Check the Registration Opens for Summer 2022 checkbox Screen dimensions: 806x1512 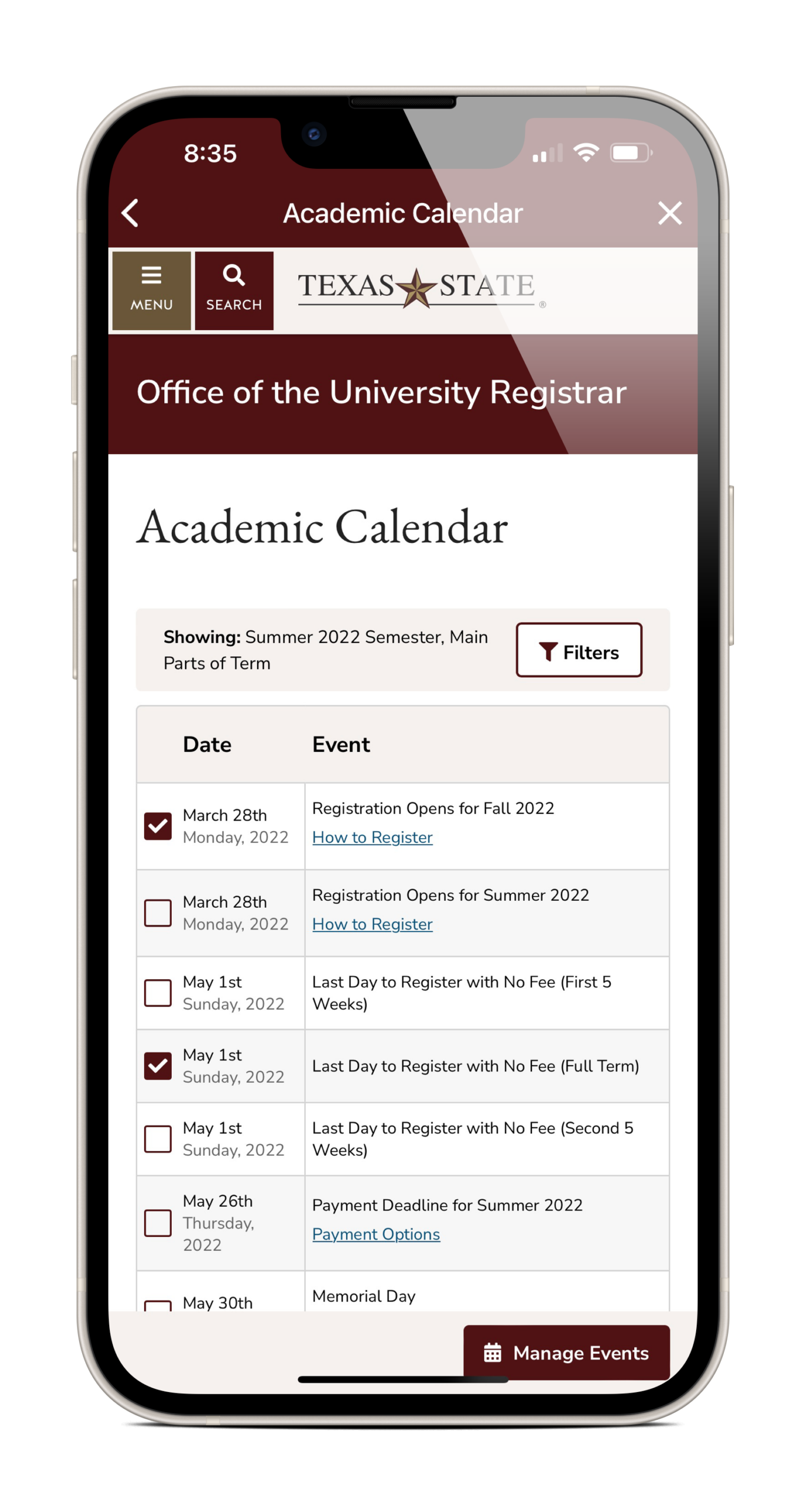tap(158, 913)
